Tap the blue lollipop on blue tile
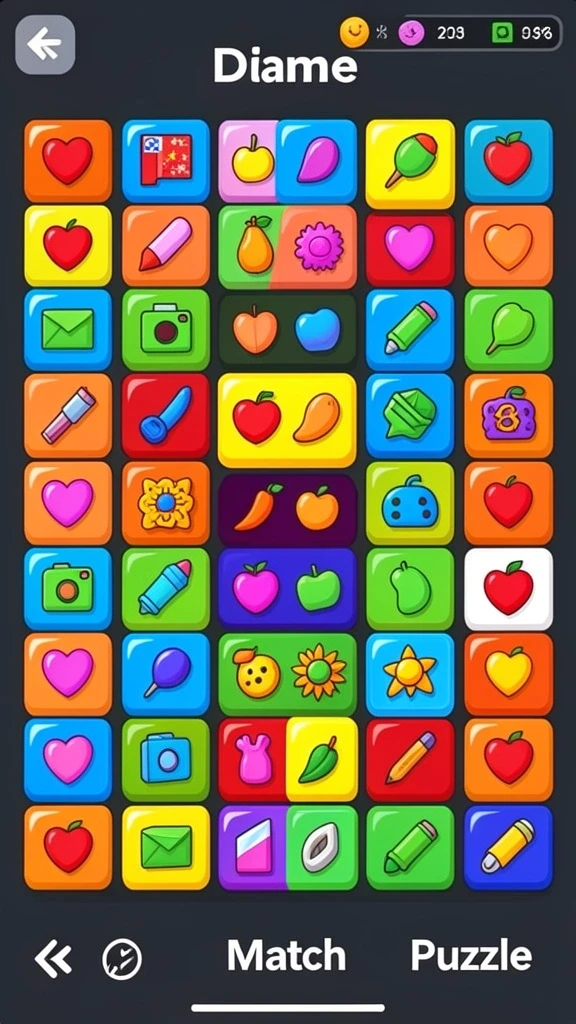This screenshot has height=1024, width=576. (166, 674)
